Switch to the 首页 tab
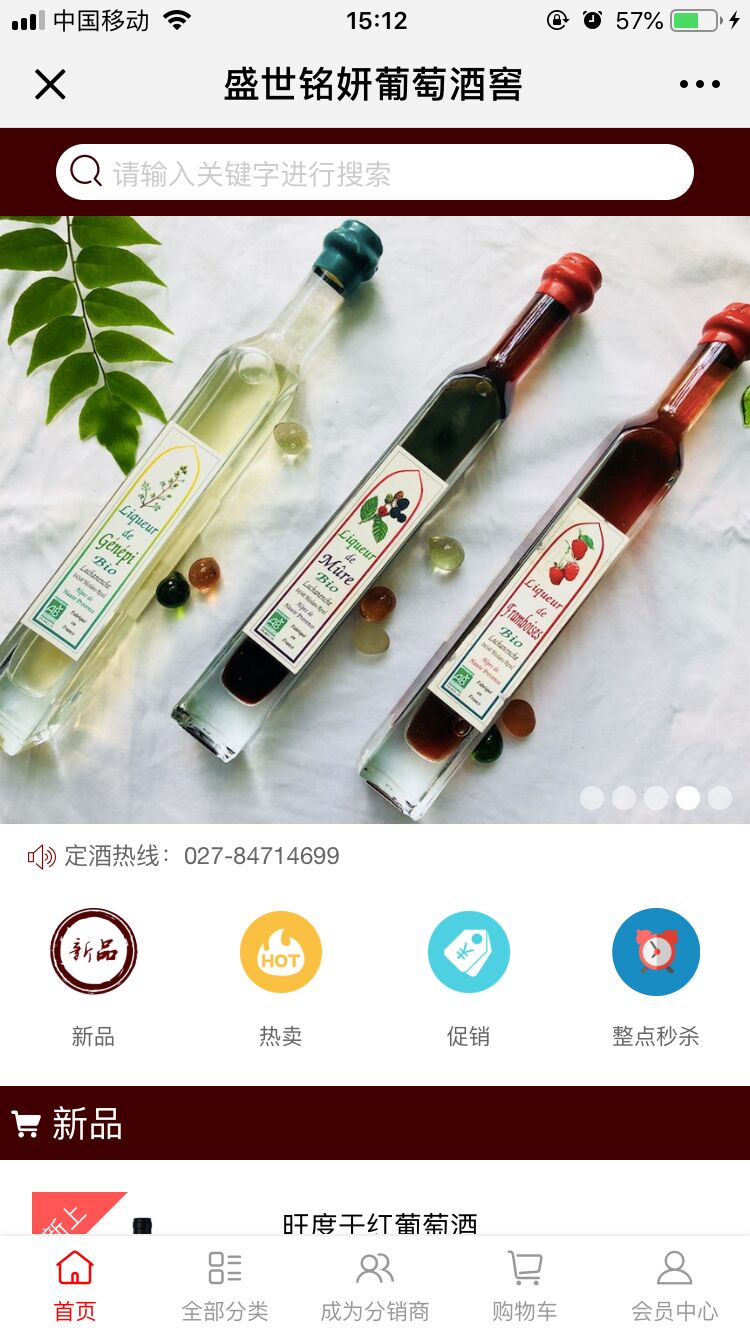750x1334 pixels. pyautogui.click(x=75, y=1285)
